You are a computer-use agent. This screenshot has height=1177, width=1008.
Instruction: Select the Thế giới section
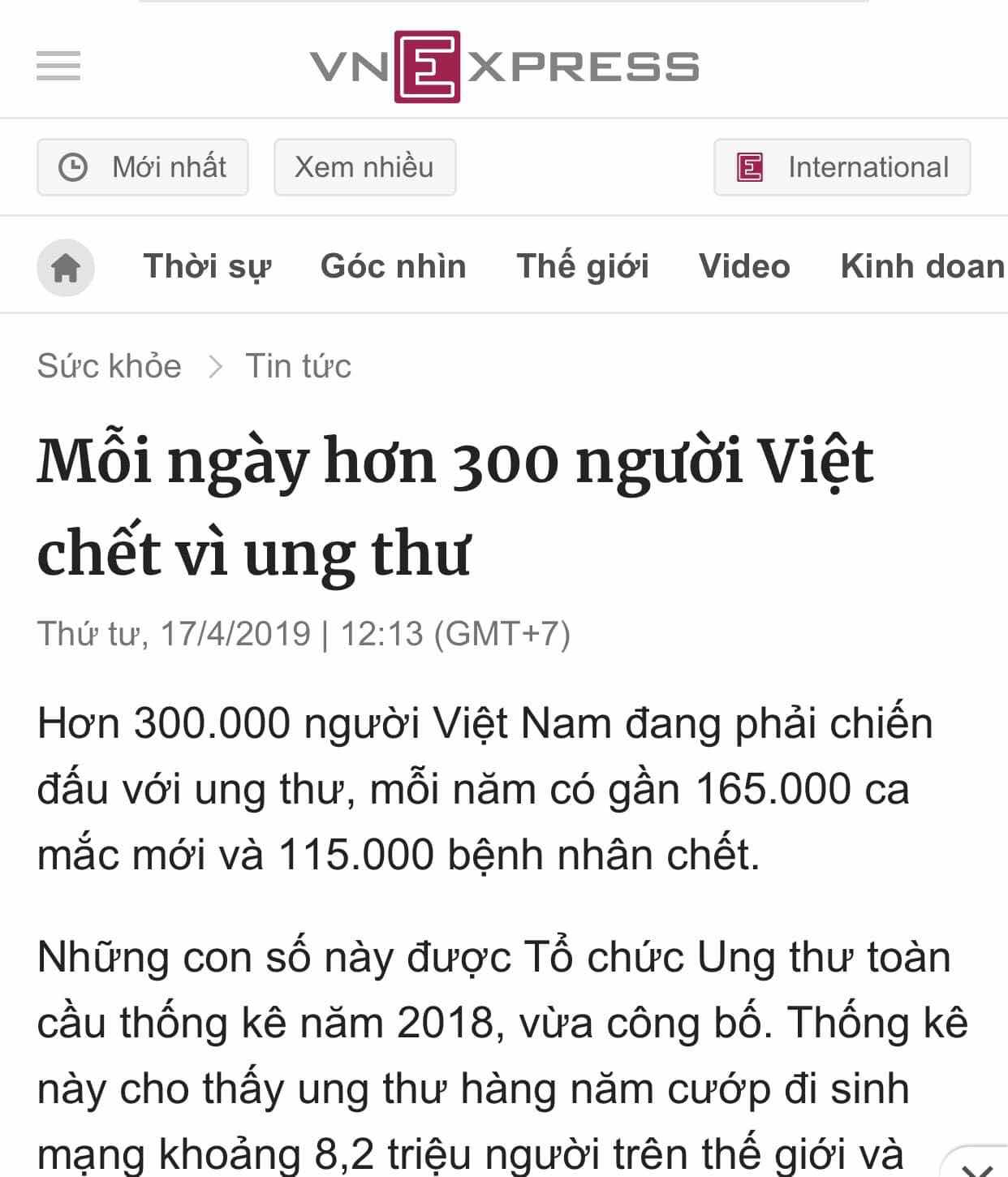583,266
